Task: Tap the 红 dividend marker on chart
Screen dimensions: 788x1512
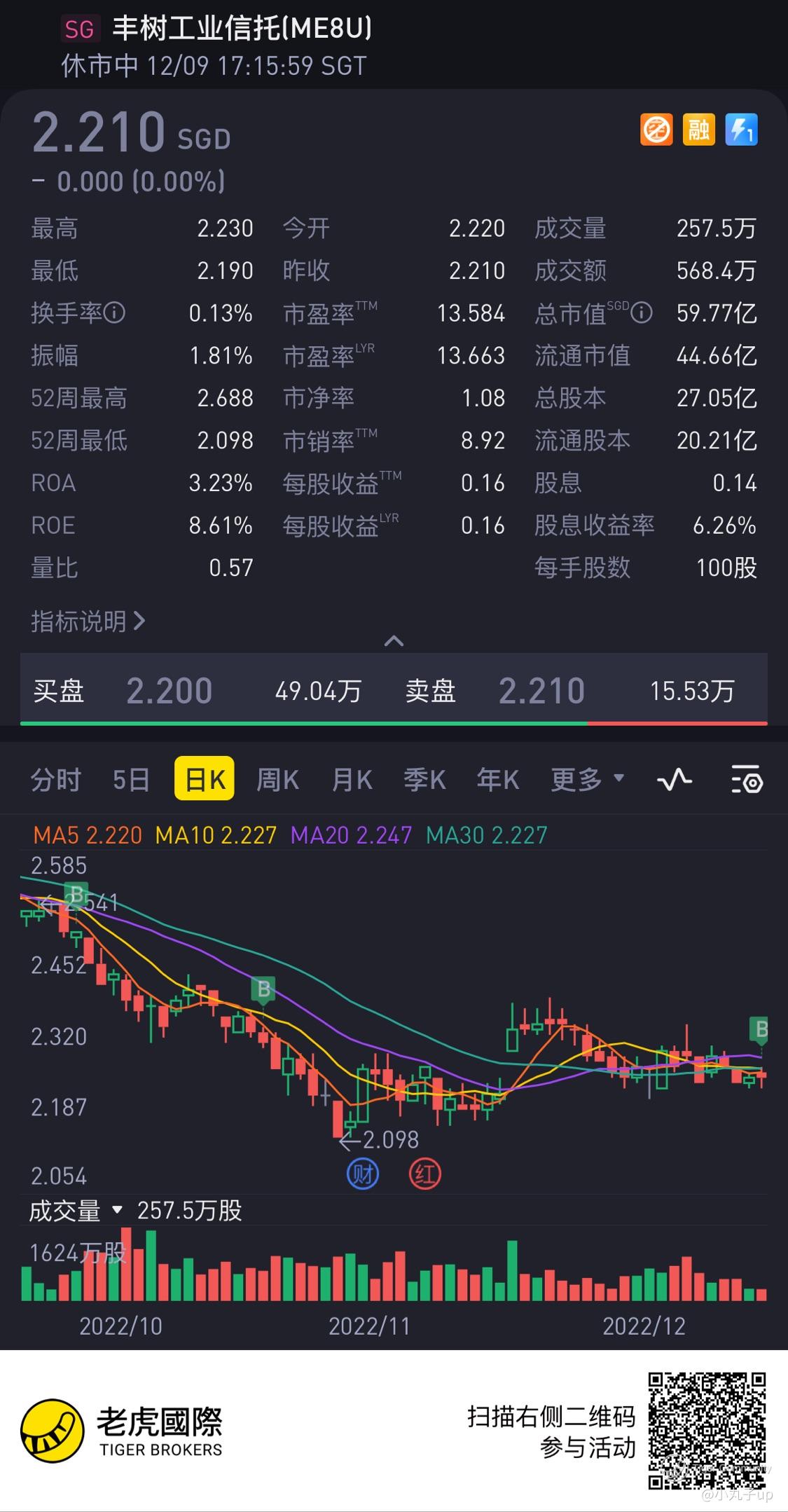Action: click(x=424, y=1174)
